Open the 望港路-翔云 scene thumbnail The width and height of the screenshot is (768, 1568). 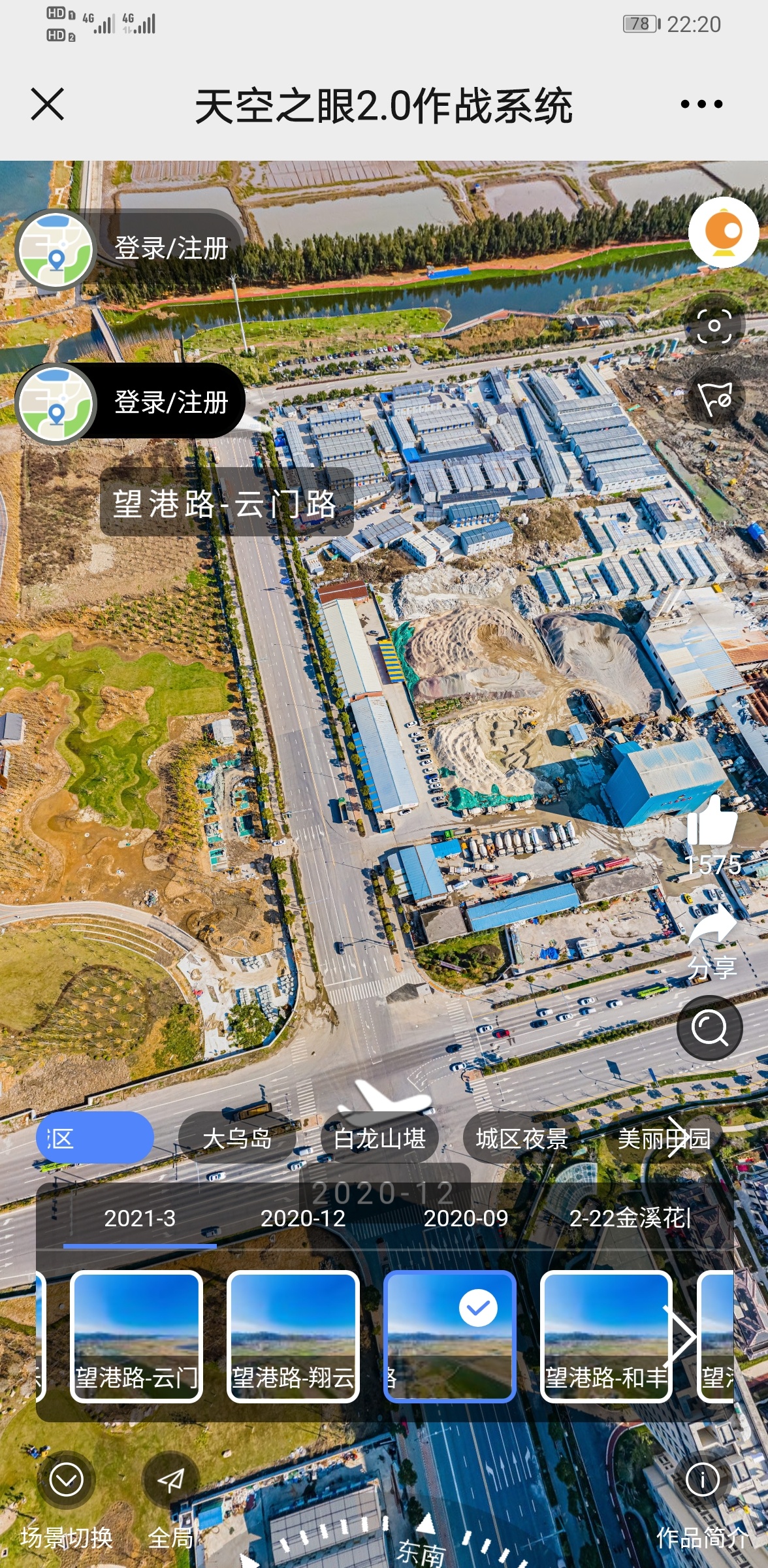pos(293,1337)
